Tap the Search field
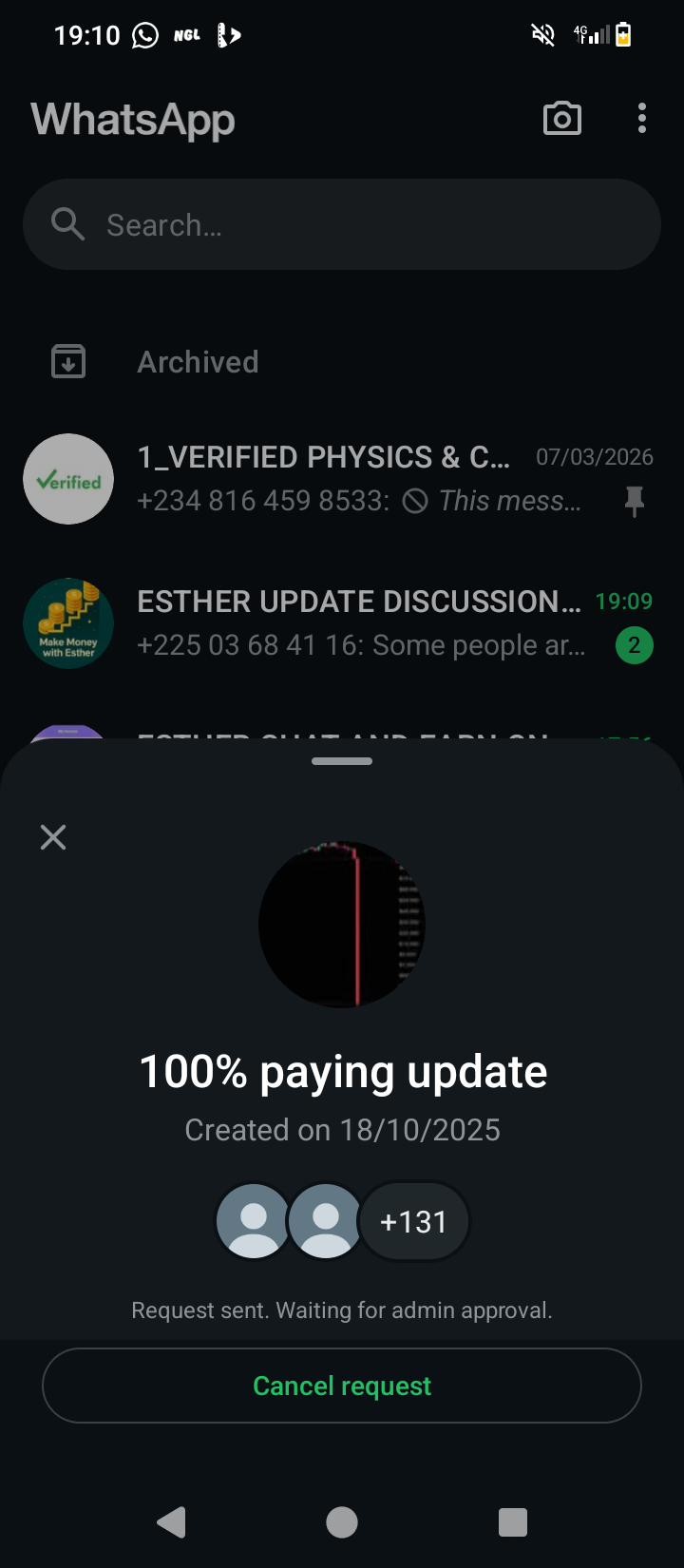Image resolution: width=684 pixels, height=1568 pixels. coord(342,225)
